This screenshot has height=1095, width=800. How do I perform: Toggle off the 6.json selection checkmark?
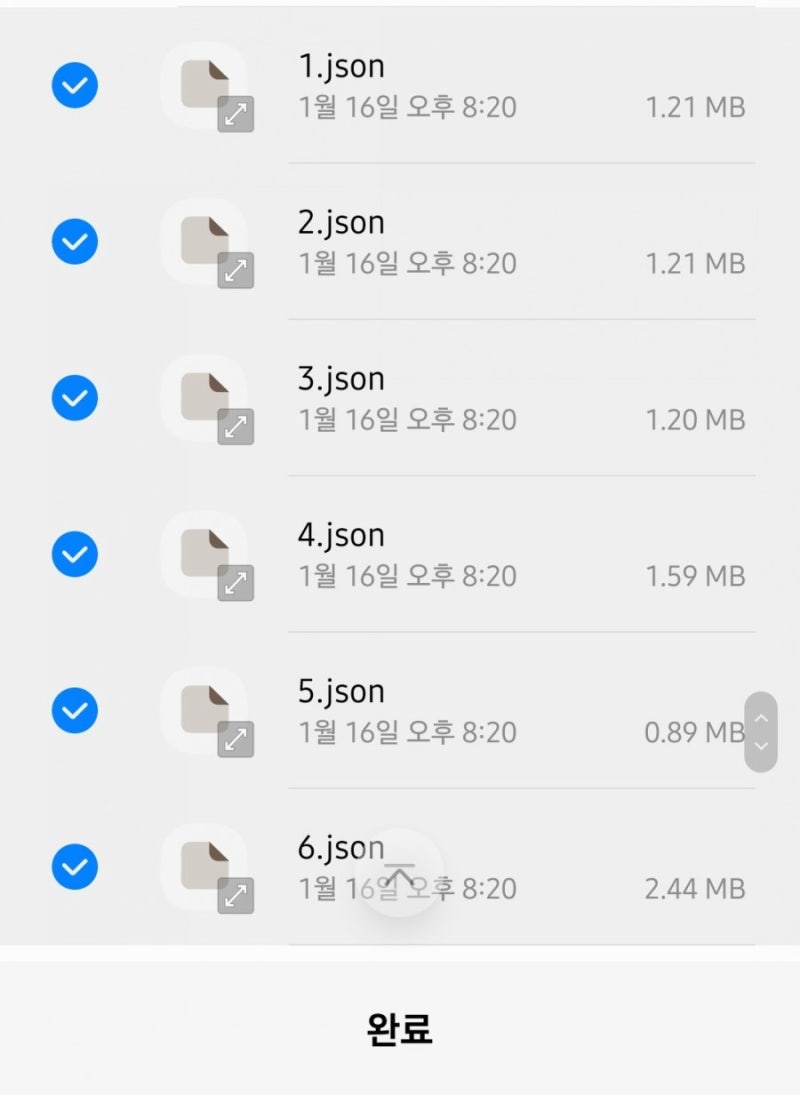73,868
